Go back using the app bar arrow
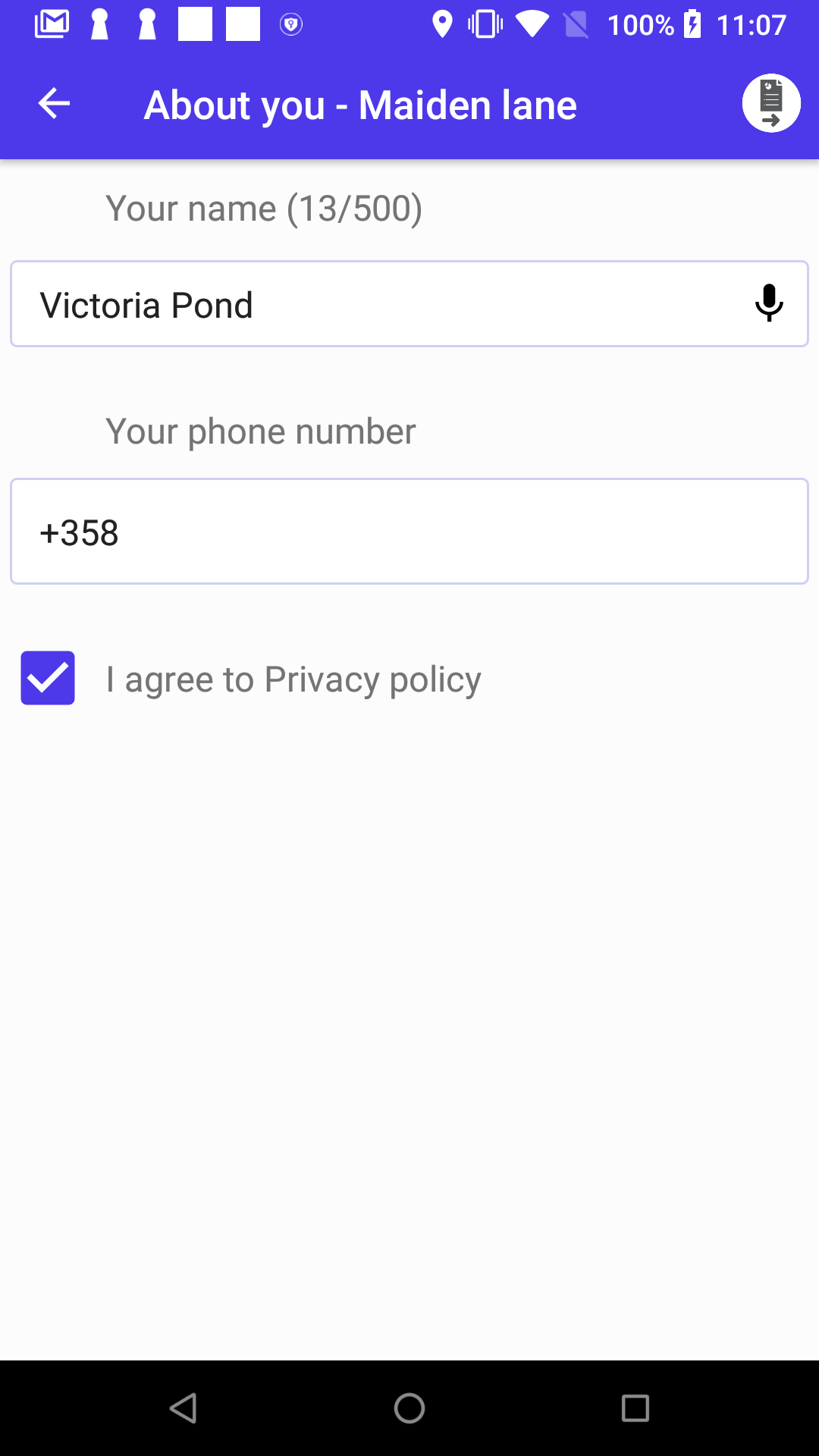The image size is (819, 1456). pos(54,104)
